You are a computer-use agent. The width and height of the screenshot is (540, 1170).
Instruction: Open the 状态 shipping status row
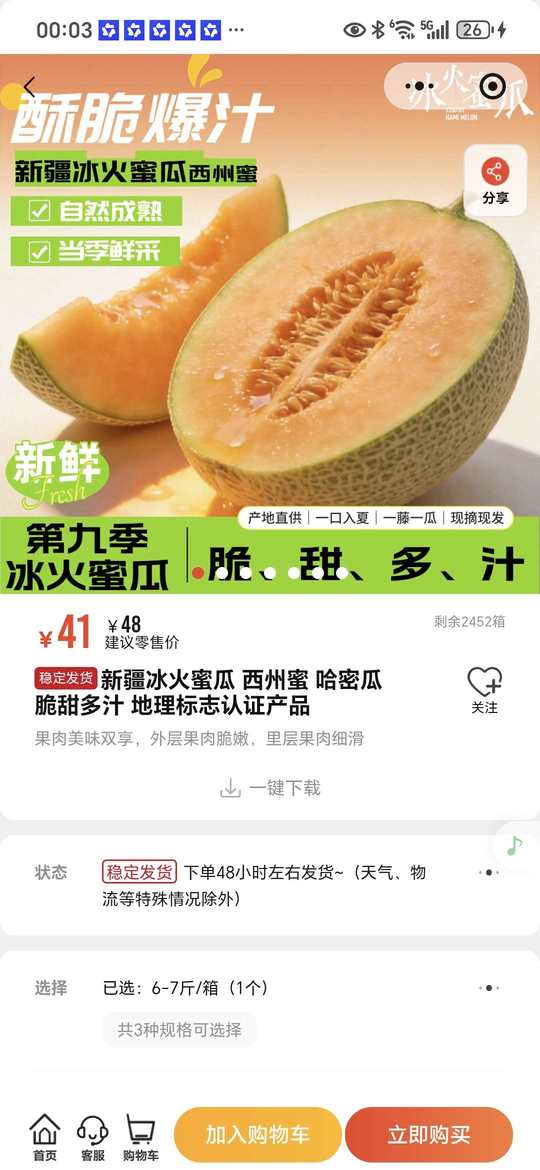(270, 885)
